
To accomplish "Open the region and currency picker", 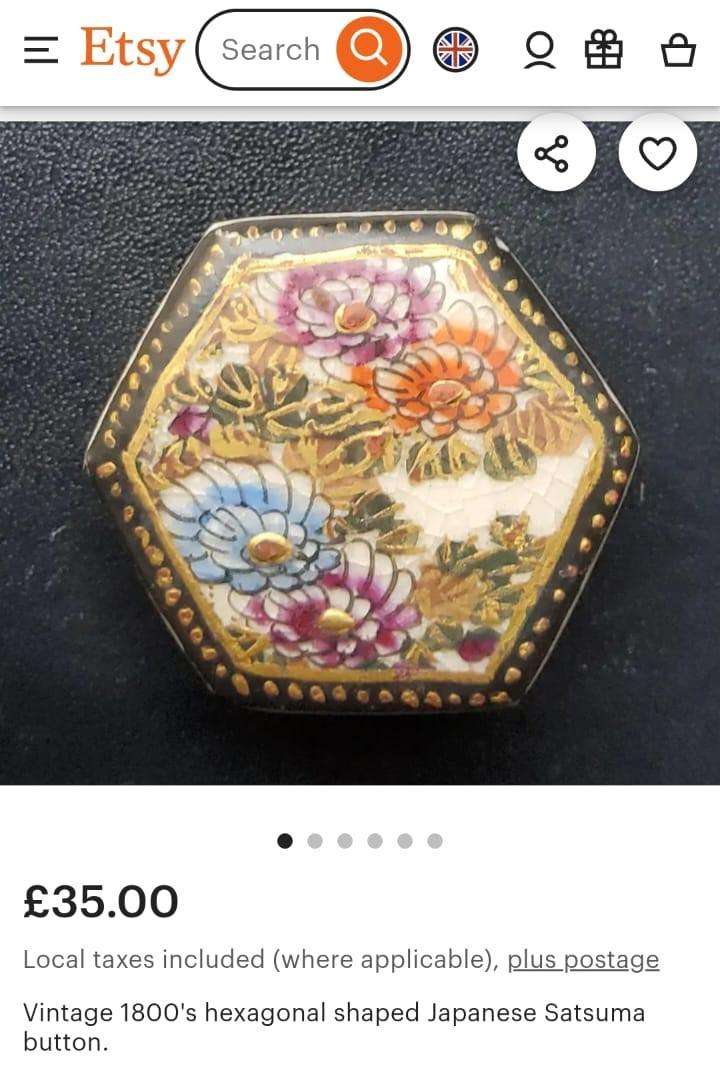I will (x=453, y=49).
